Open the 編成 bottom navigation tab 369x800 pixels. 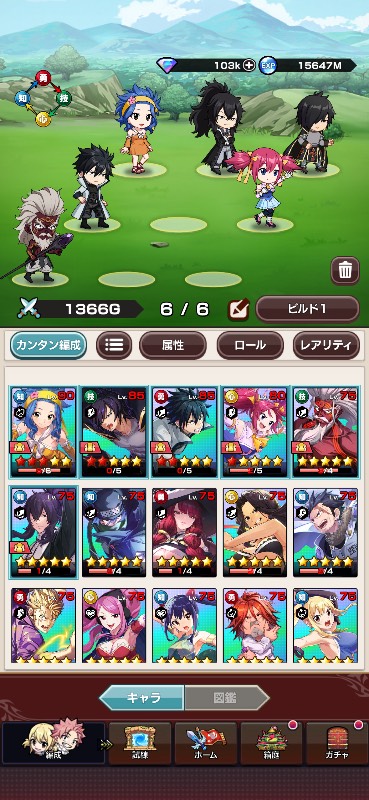(x=54, y=743)
